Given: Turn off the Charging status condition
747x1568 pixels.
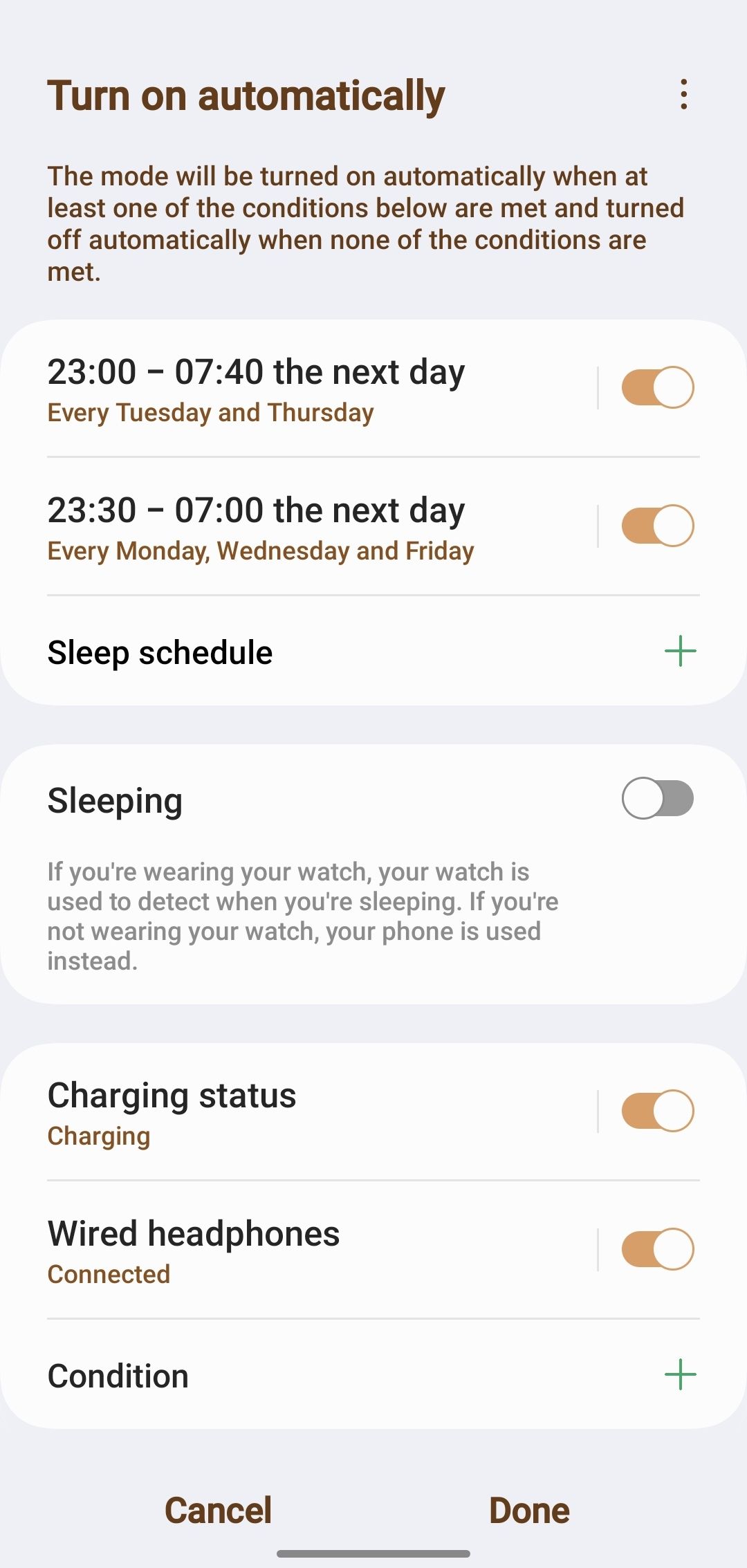Looking at the screenshot, I should tap(658, 1110).
